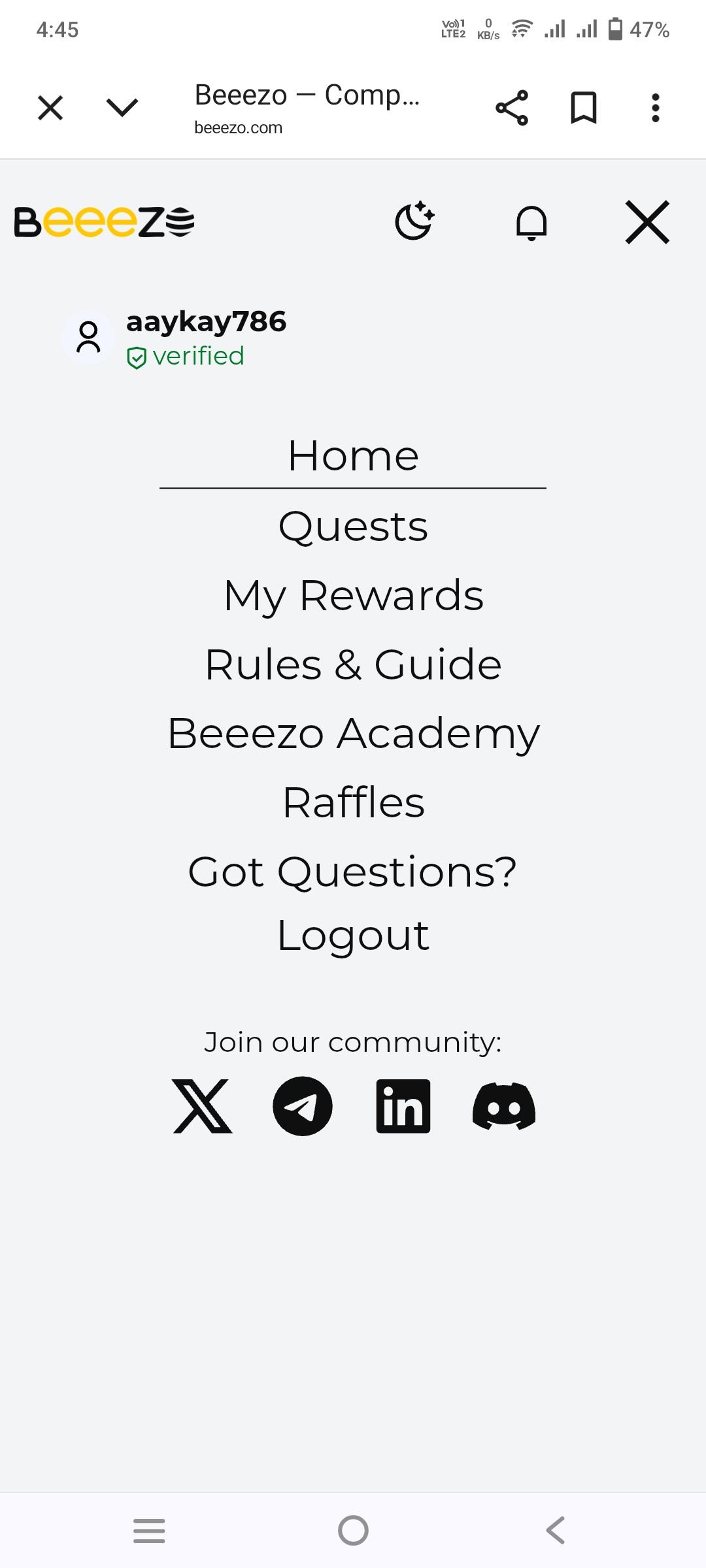Open the notifications bell

[531, 223]
